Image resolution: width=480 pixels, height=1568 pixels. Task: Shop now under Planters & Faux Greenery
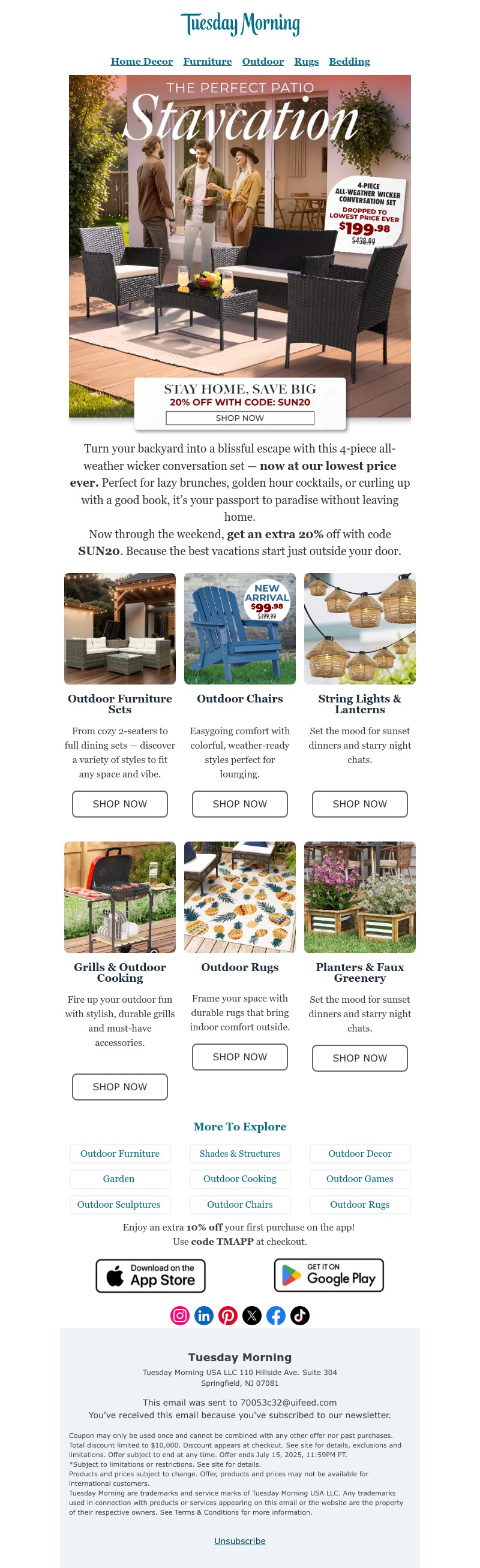point(359,1058)
